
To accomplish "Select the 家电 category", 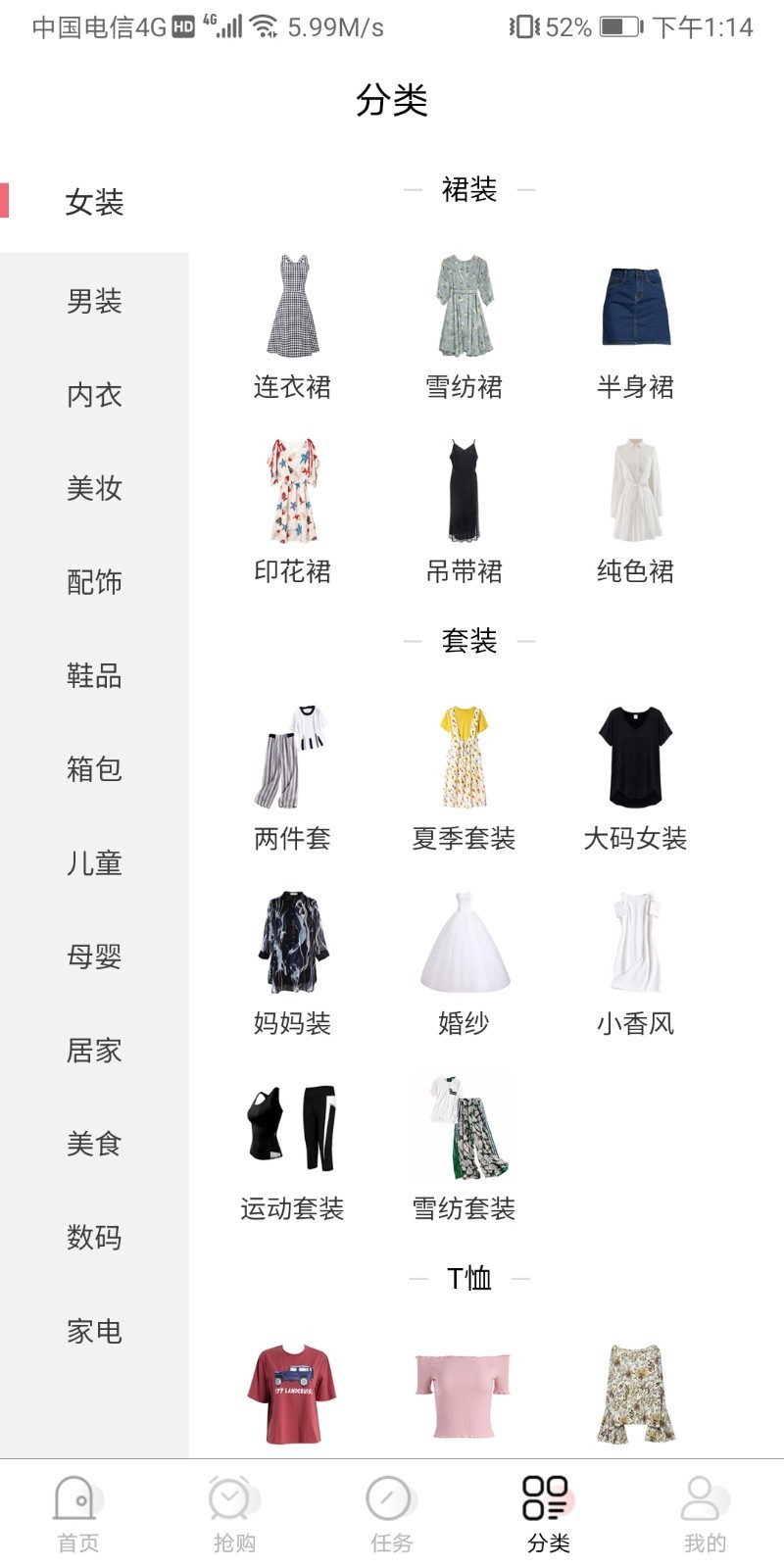I will [x=94, y=1331].
